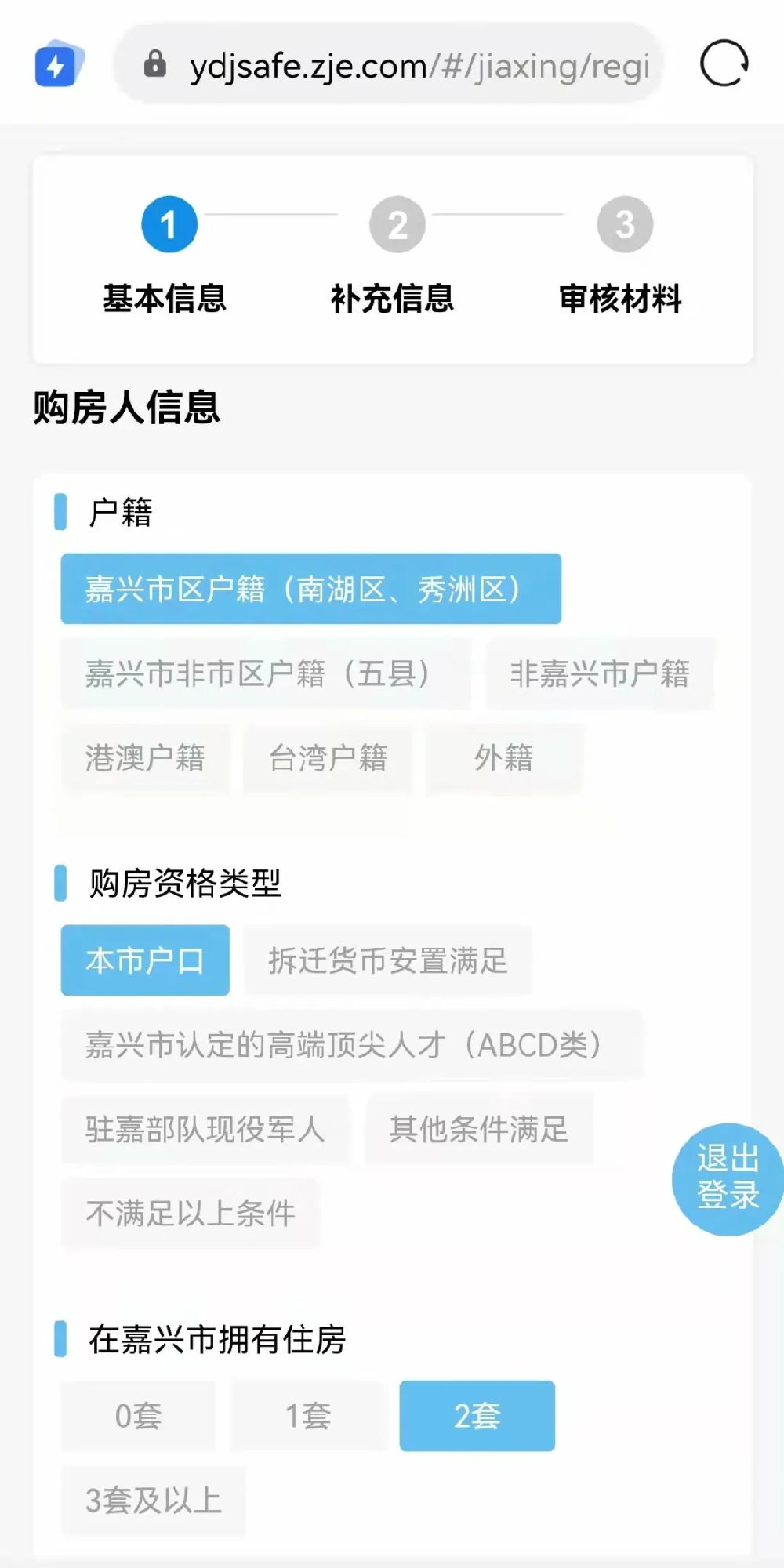Choose 3套及以上 housing owned

(154, 1501)
